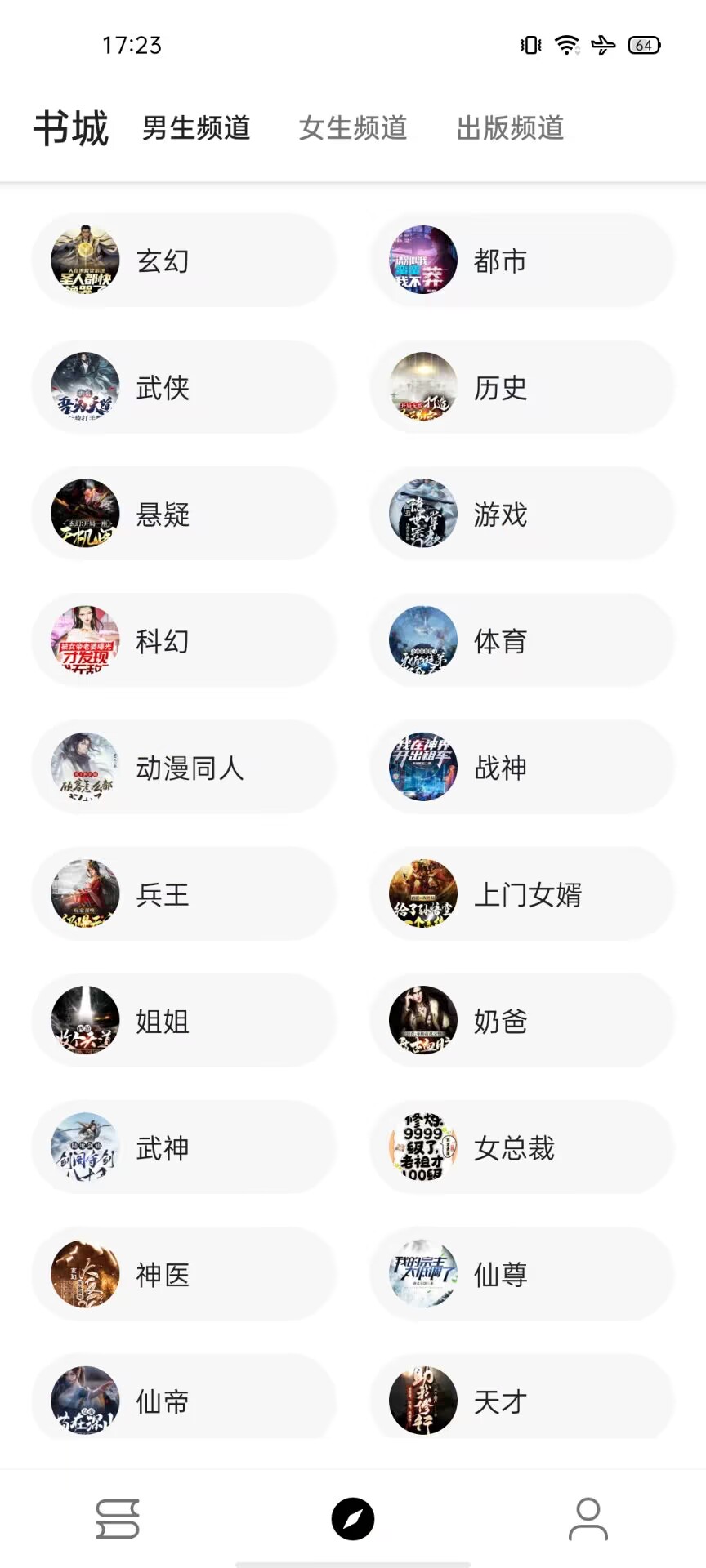Tap the 神医 category chip
706x1568 pixels.
(x=184, y=1274)
